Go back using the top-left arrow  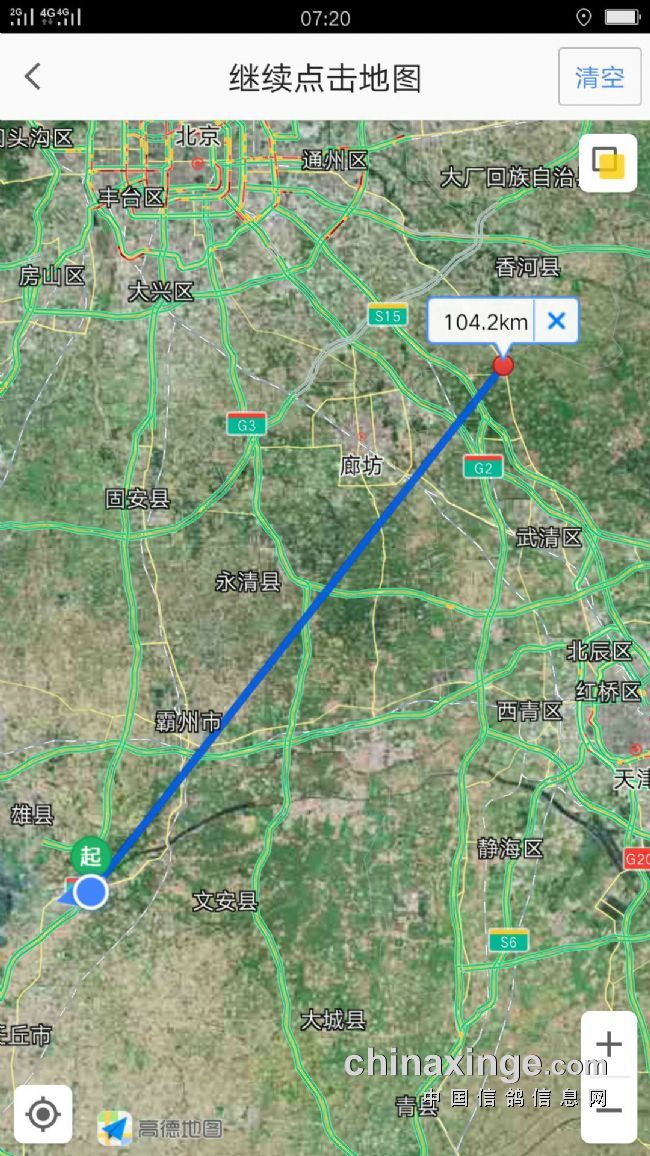click(x=33, y=77)
